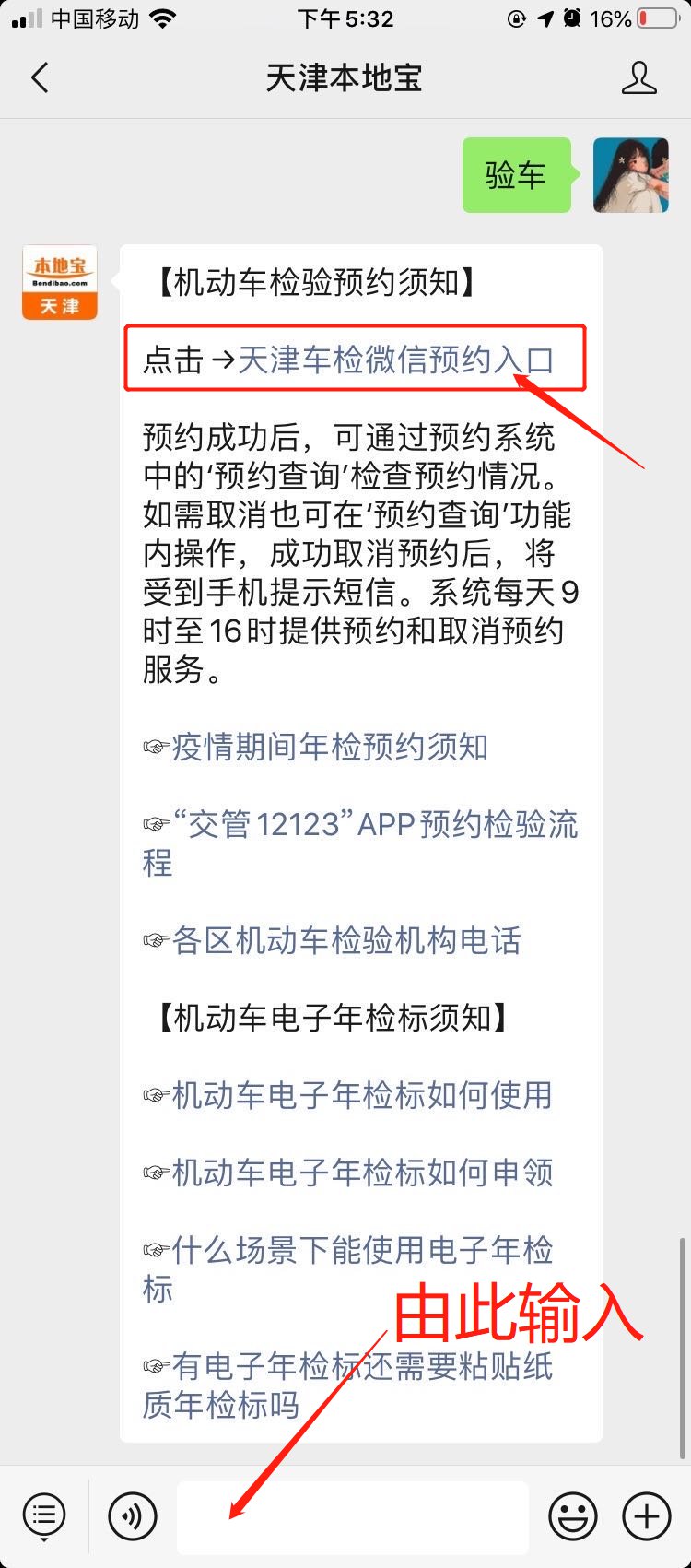Open the plus attachments menu

tap(647, 1515)
